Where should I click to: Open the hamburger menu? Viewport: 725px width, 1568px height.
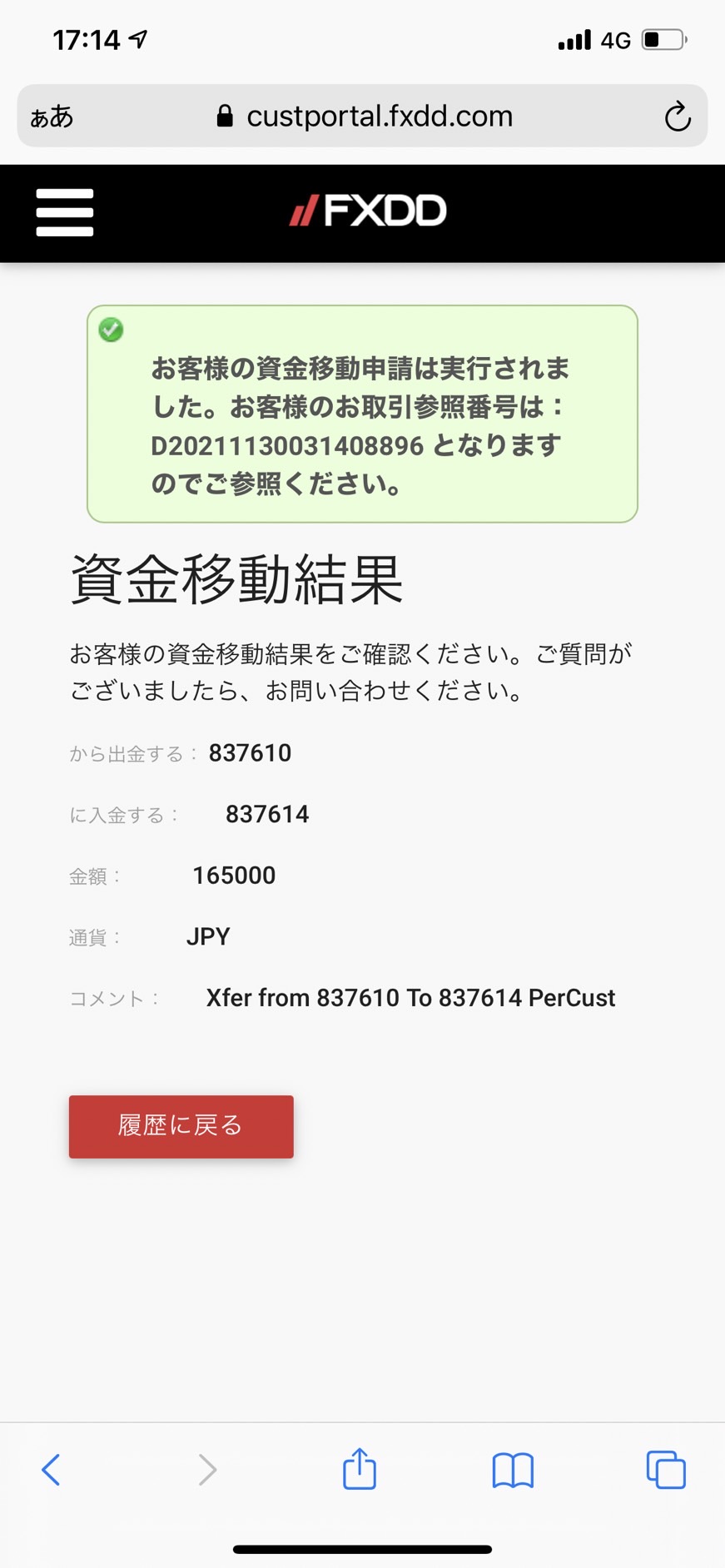[65, 212]
